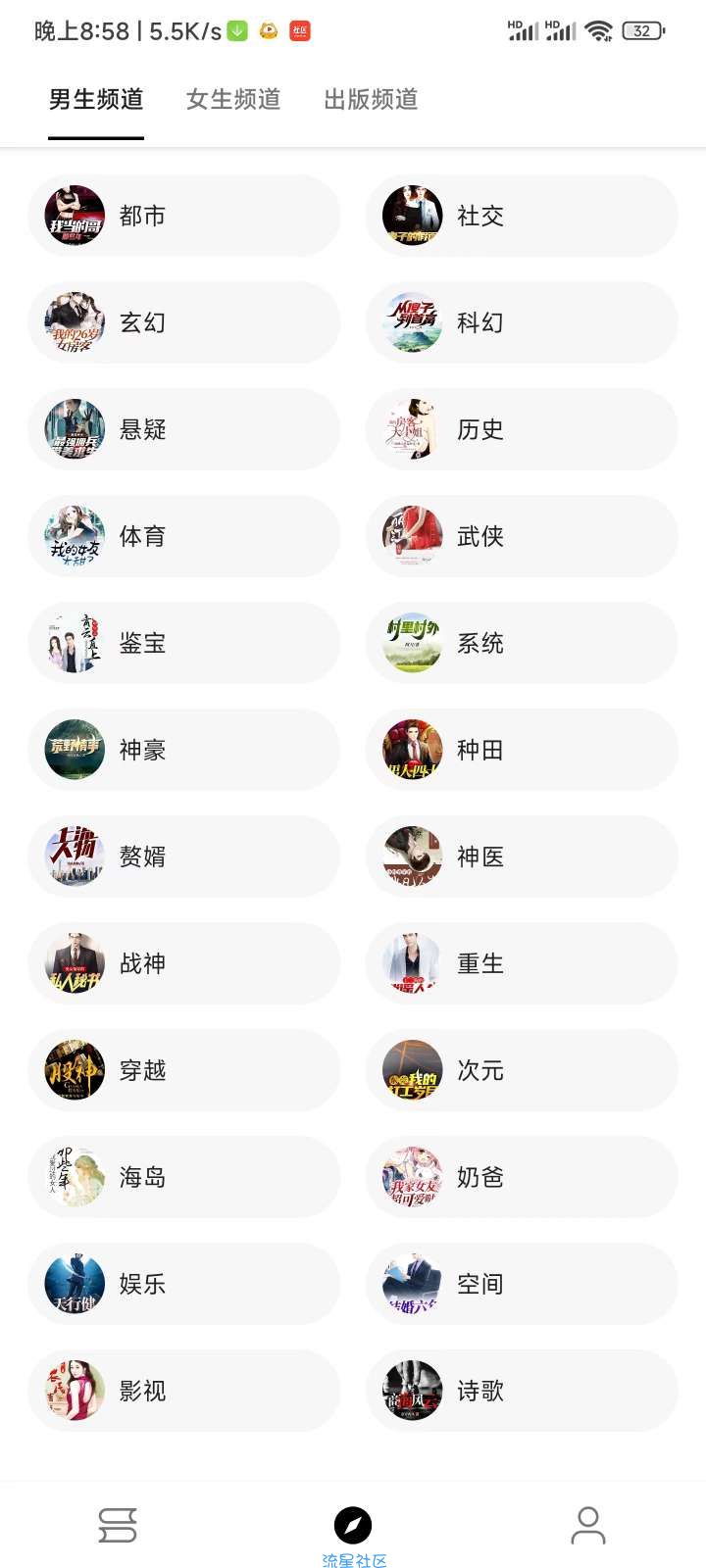
Task: View novels in 神豪
Action: (184, 750)
